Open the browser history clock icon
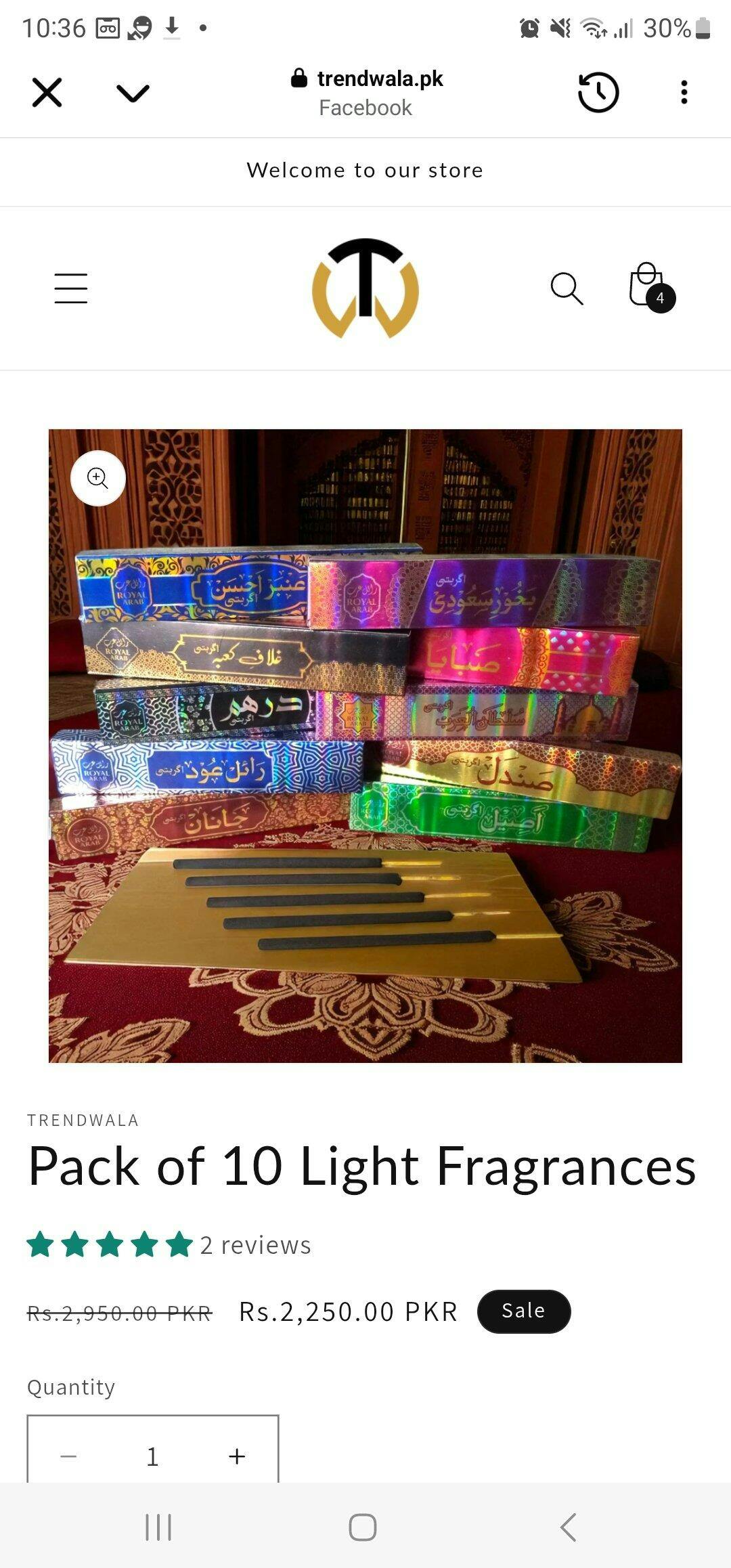 [598, 92]
